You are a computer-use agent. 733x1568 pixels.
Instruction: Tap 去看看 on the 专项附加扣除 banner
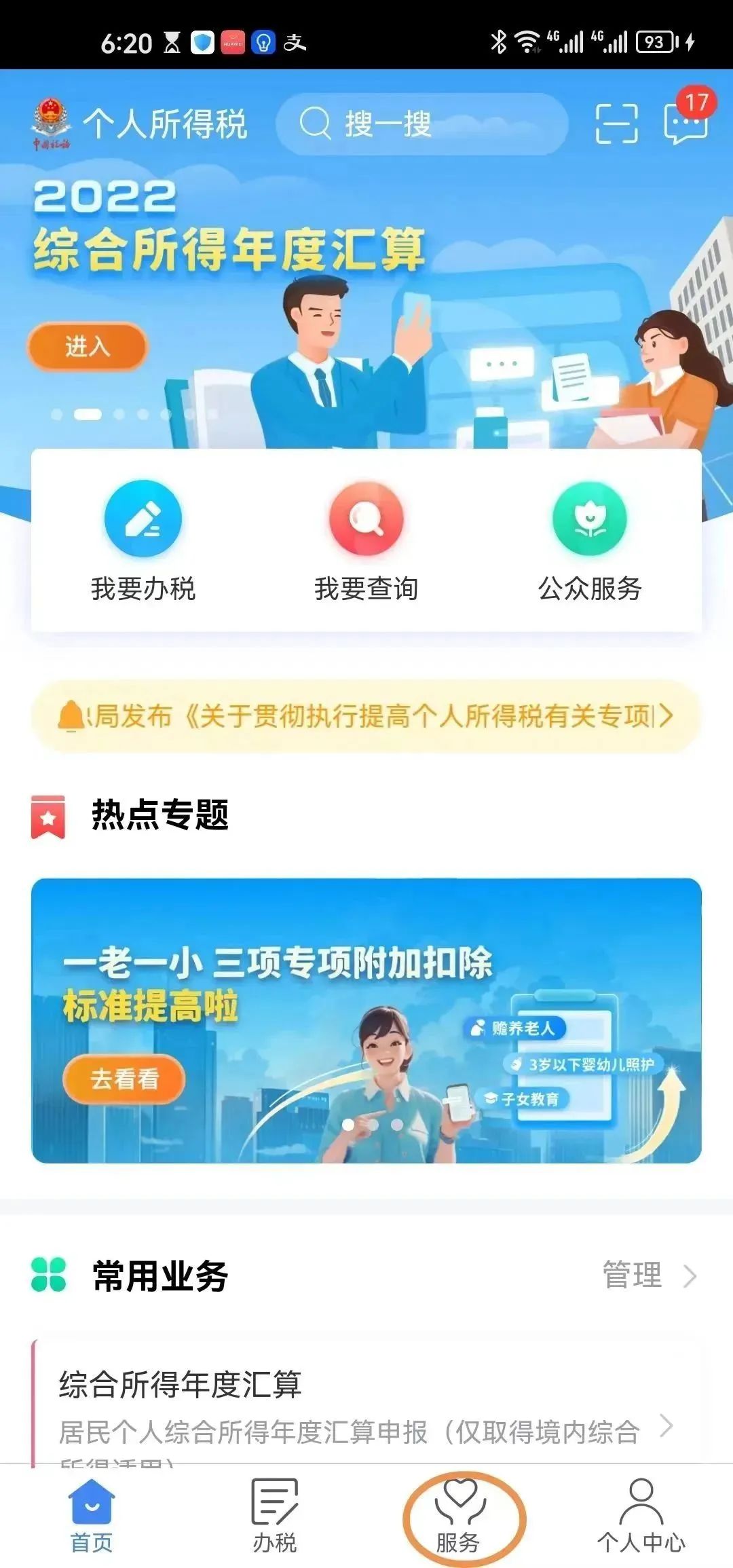point(124,1079)
